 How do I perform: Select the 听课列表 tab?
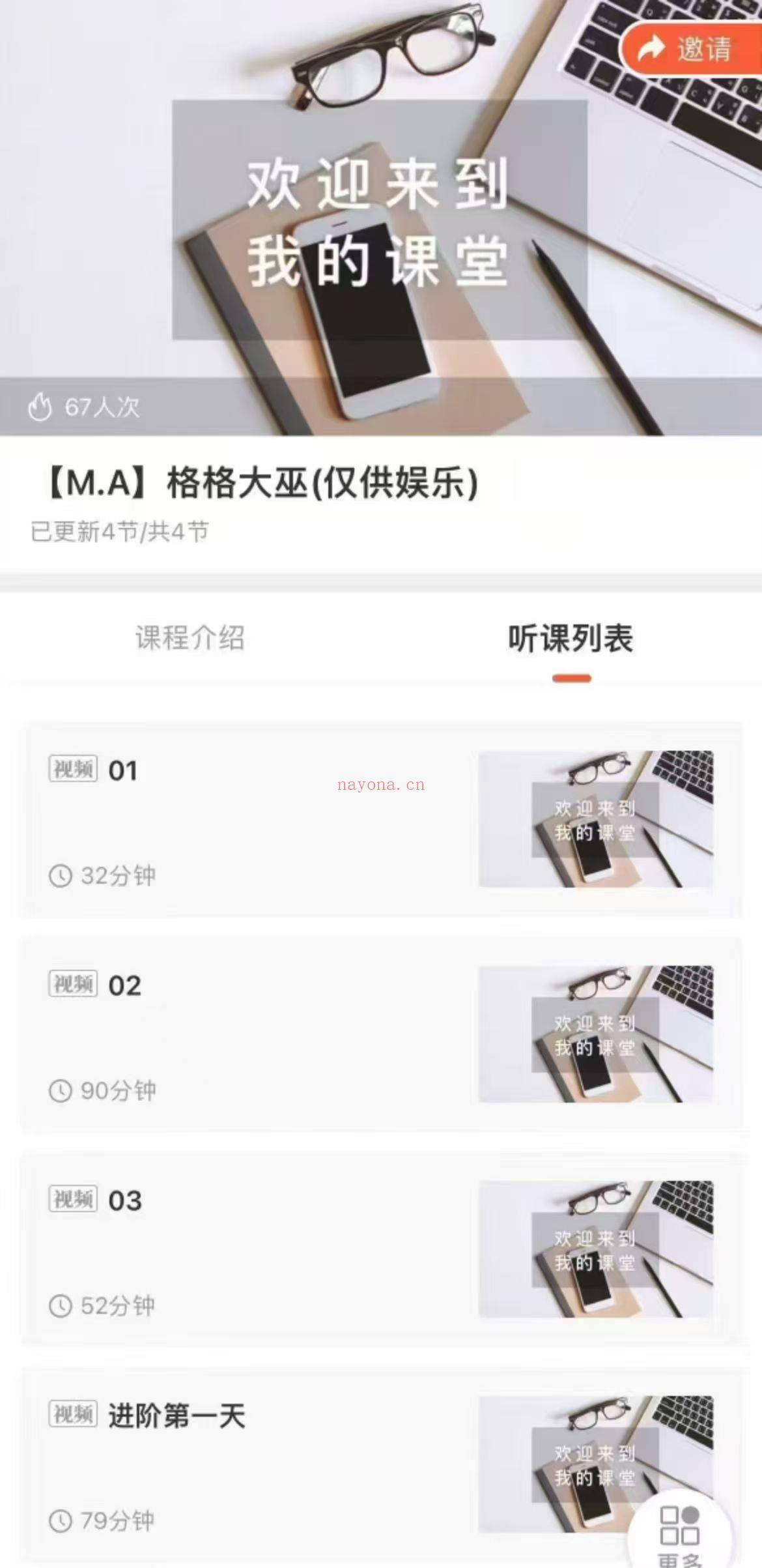[571, 638]
